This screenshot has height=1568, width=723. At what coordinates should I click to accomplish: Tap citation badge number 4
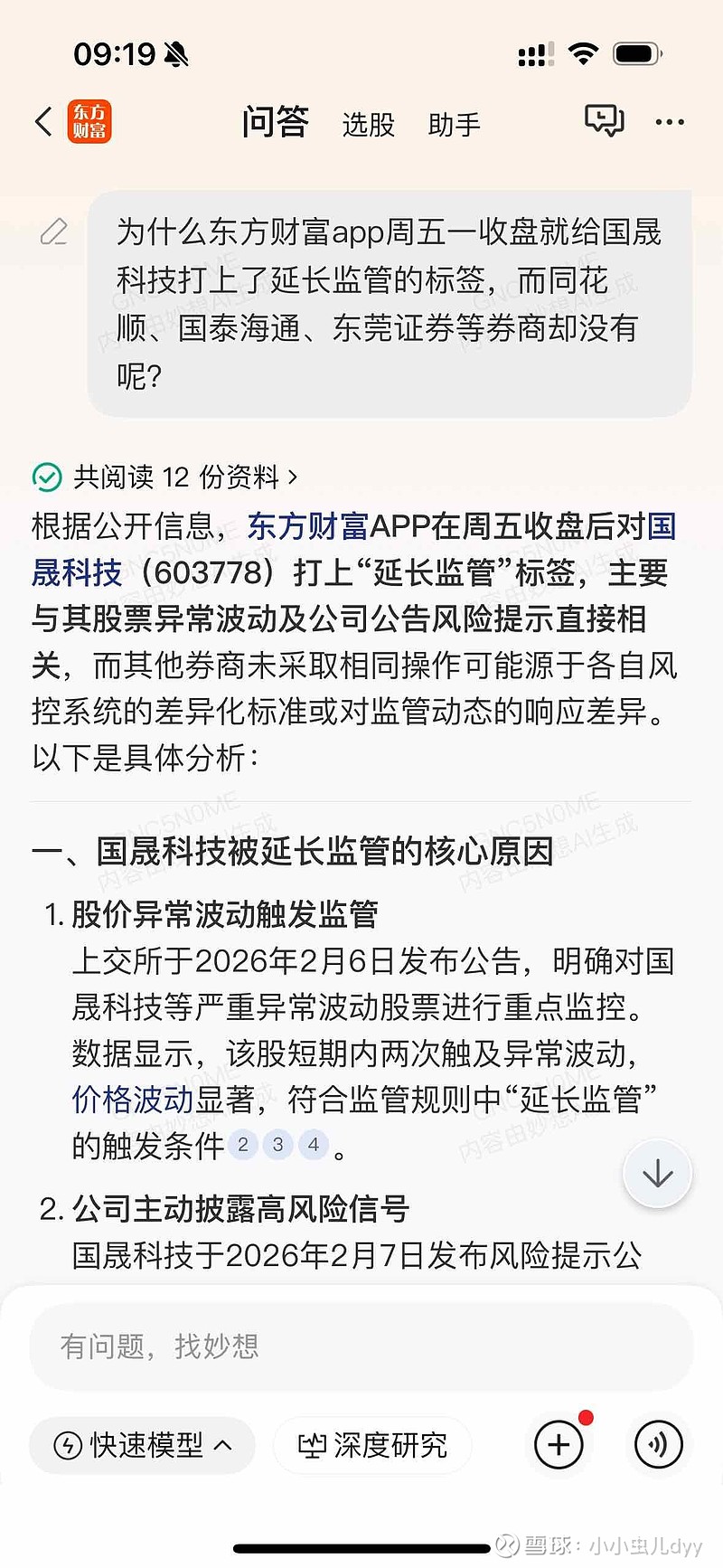[313, 1145]
